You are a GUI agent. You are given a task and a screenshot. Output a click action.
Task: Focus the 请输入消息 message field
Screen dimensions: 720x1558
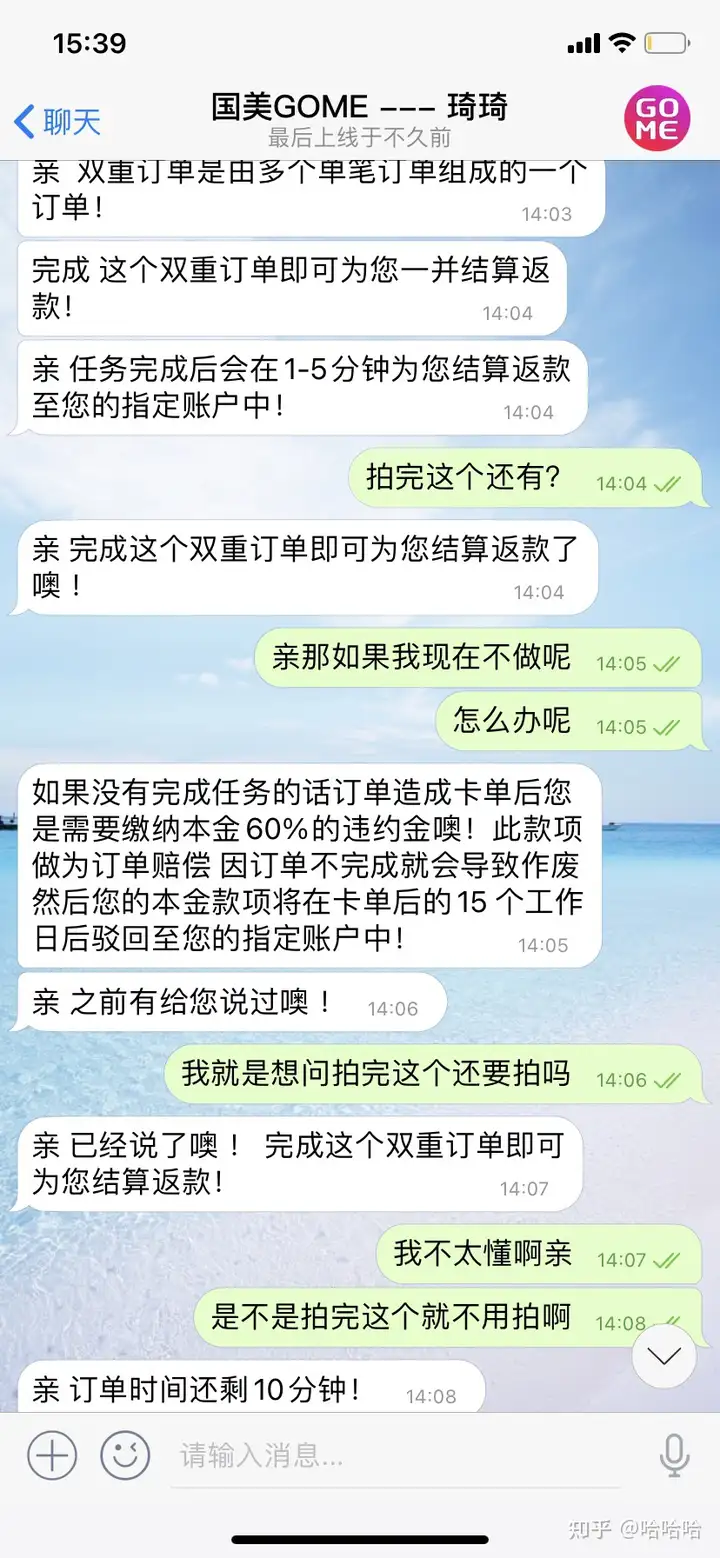[x=395, y=1455]
